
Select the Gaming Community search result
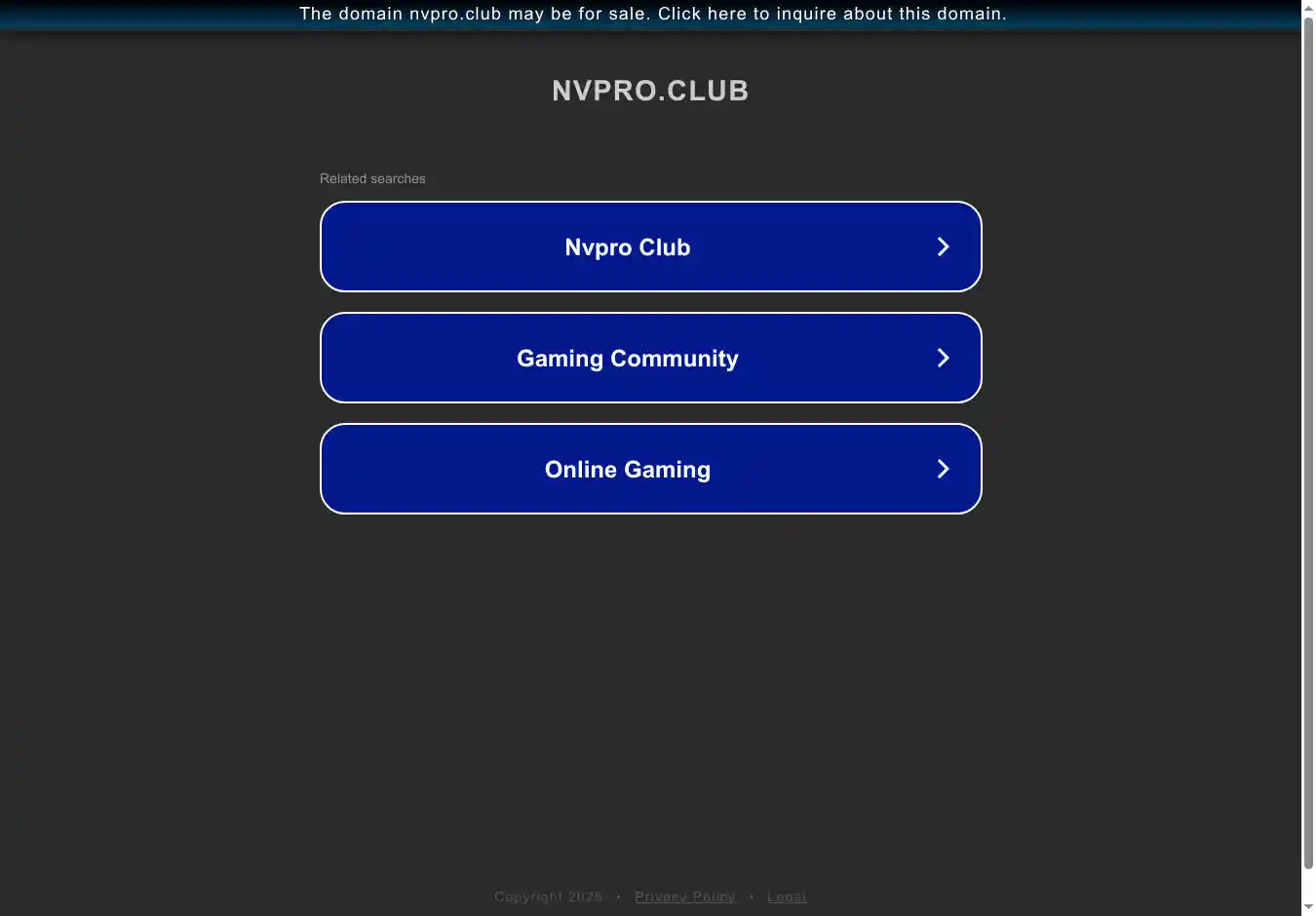pos(650,358)
